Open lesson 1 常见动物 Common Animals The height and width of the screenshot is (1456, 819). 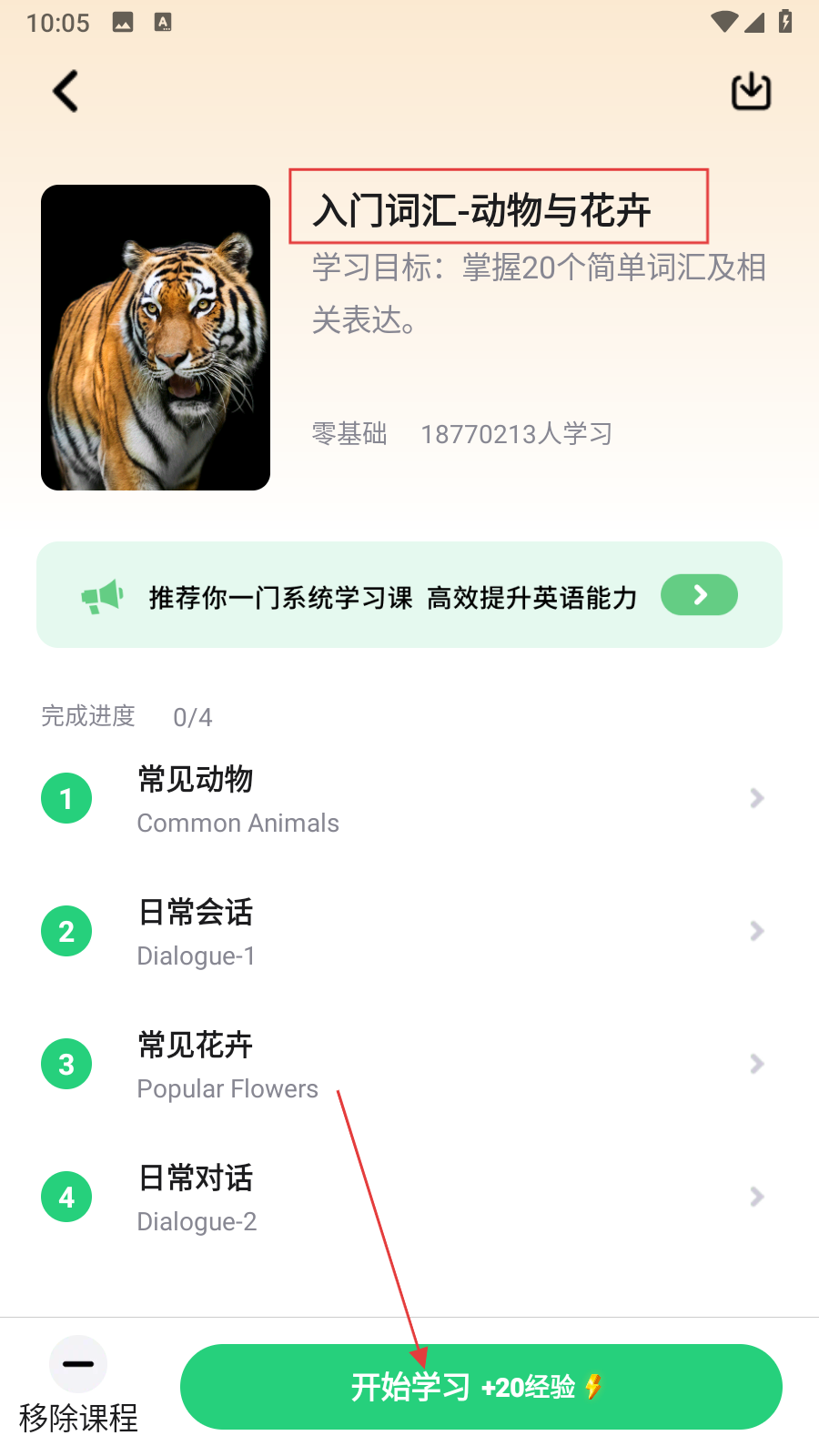(x=409, y=799)
